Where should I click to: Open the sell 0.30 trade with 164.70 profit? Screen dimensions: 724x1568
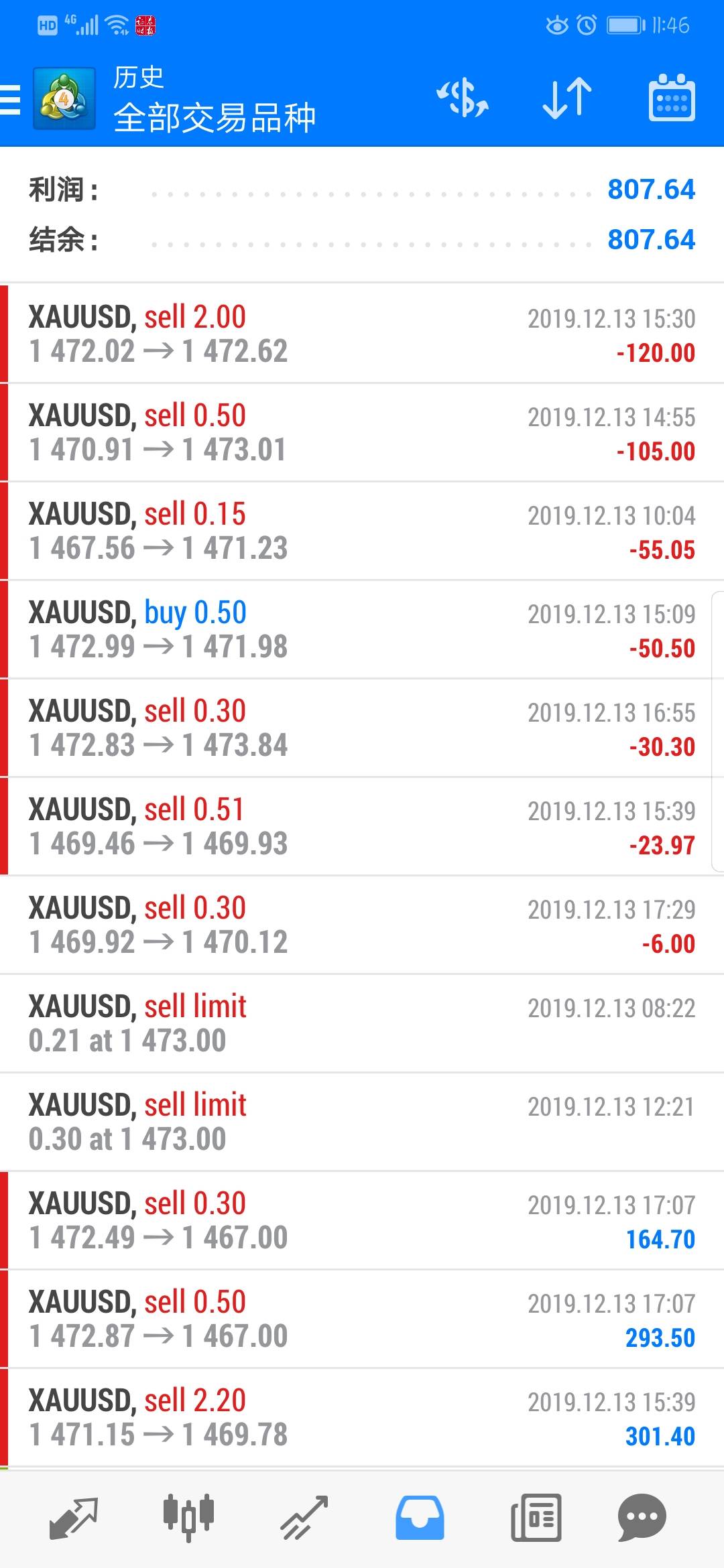(x=362, y=1220)
